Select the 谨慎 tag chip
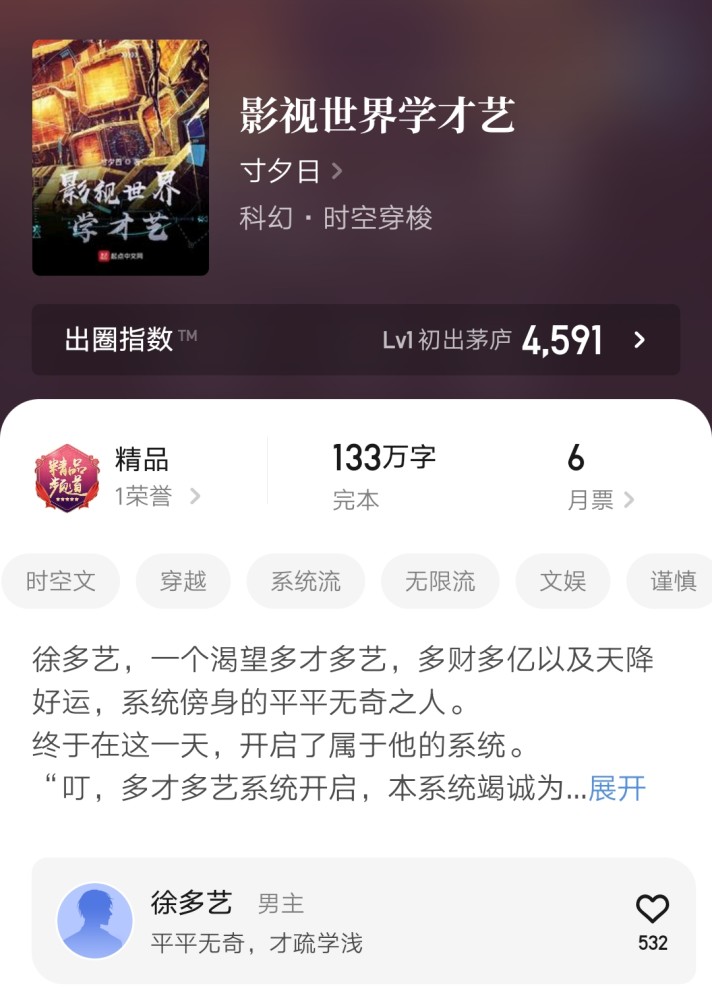Screen dimensions: 712x1000 click(x=672, y=581)
